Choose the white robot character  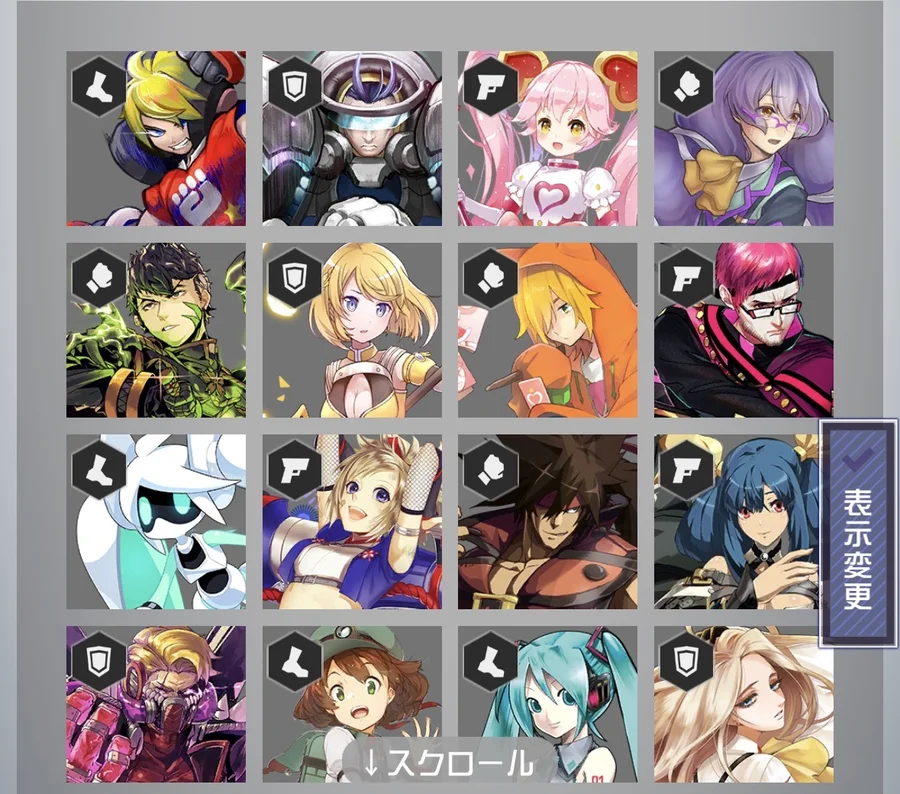(x=156, y=522)
